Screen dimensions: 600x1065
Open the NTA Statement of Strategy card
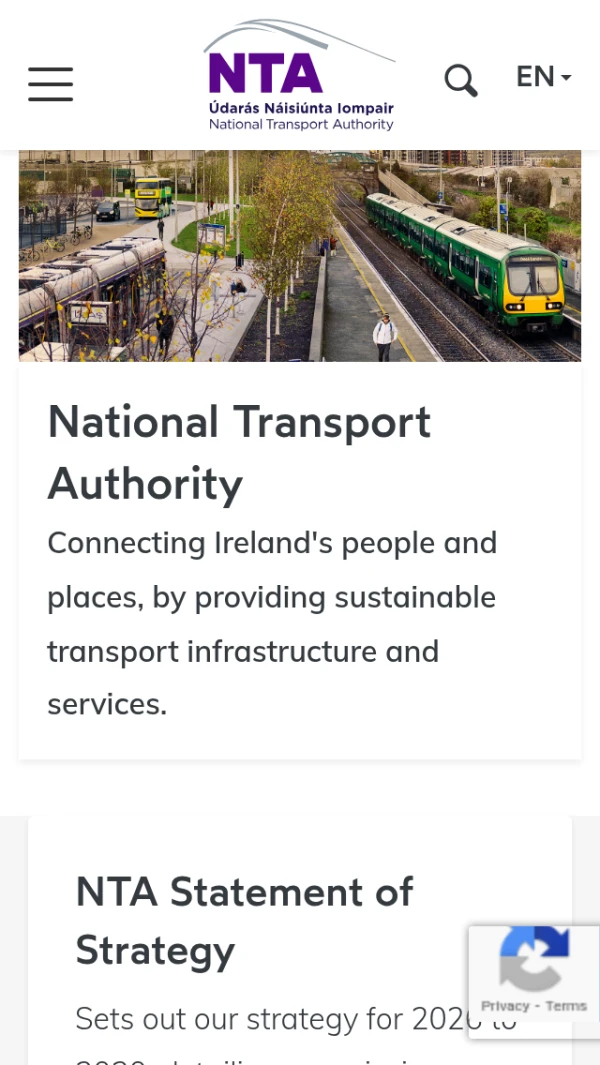click(x=245, y=920)
